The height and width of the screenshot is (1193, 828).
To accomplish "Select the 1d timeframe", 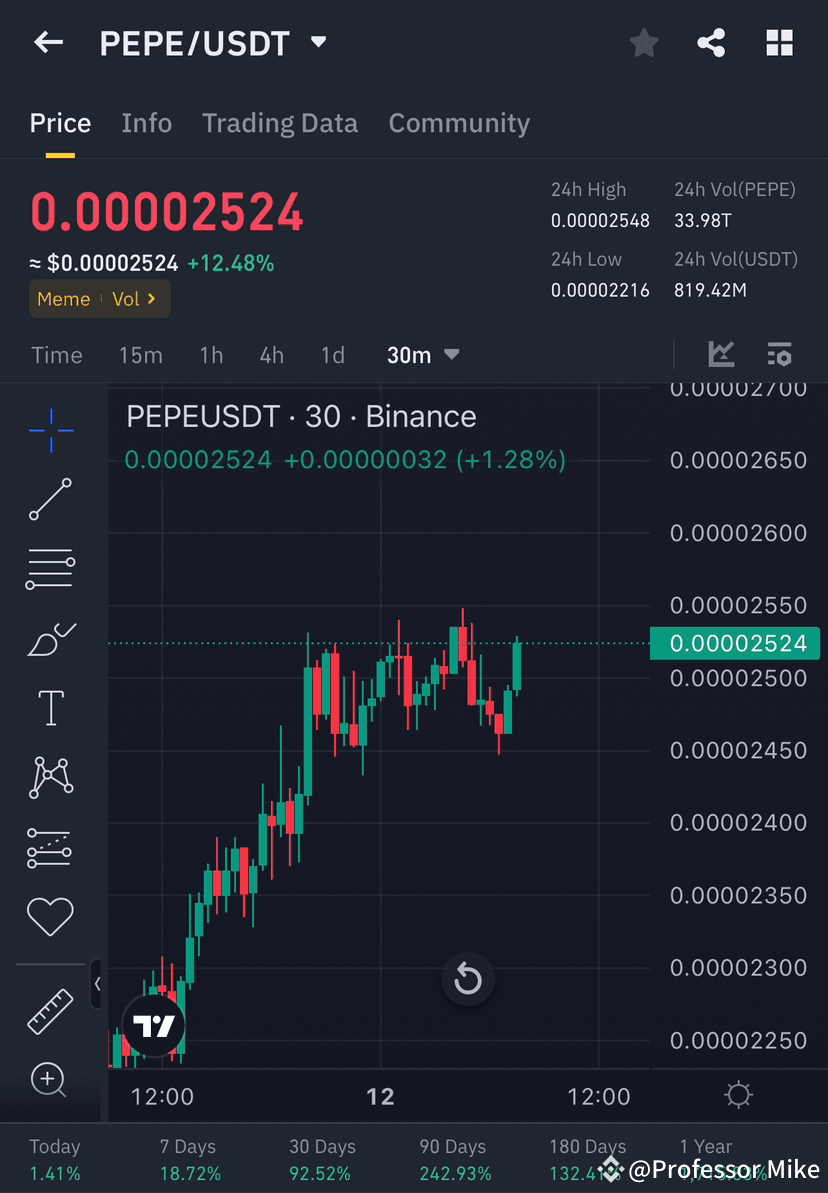I will pyautogui.click(x=332, y=354).
